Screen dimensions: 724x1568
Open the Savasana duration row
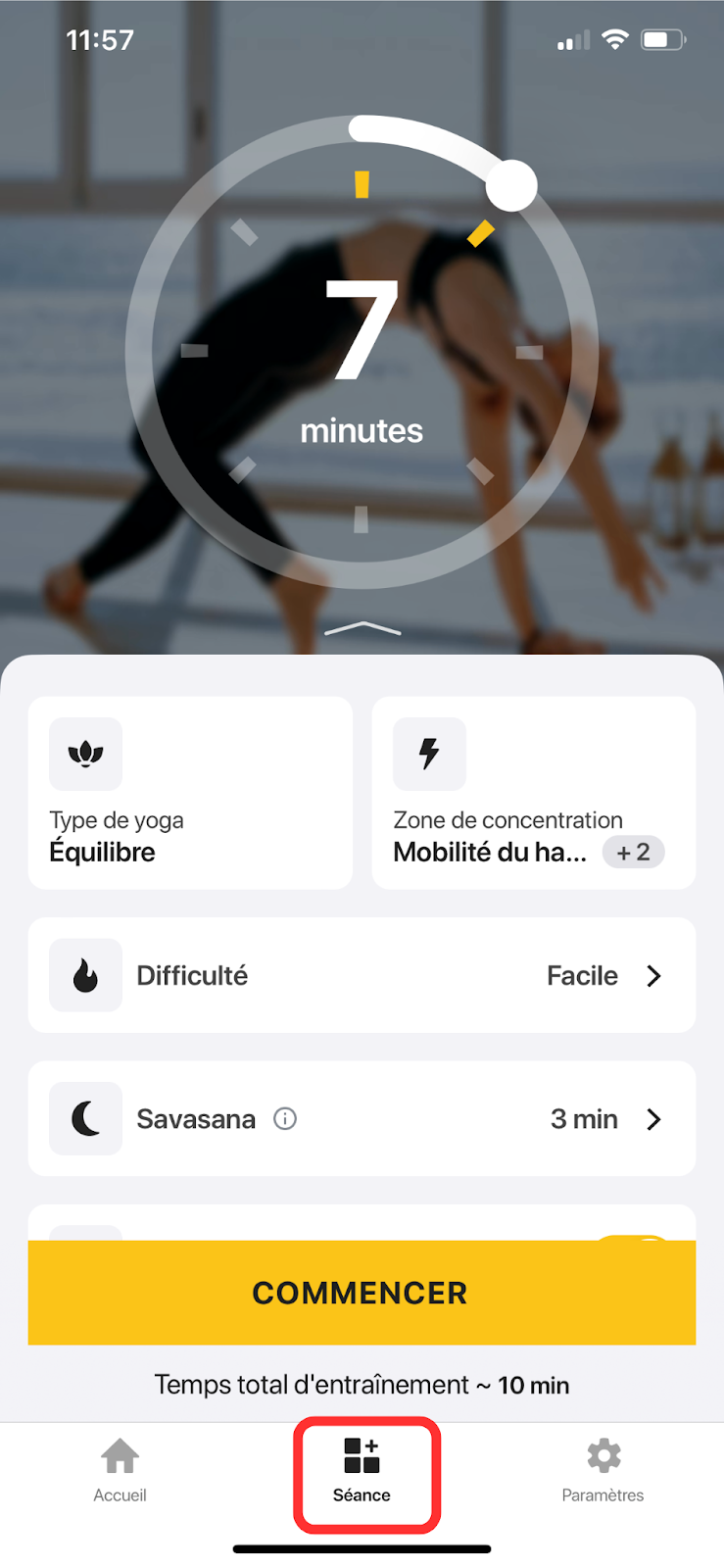(x=362, y=1118)
